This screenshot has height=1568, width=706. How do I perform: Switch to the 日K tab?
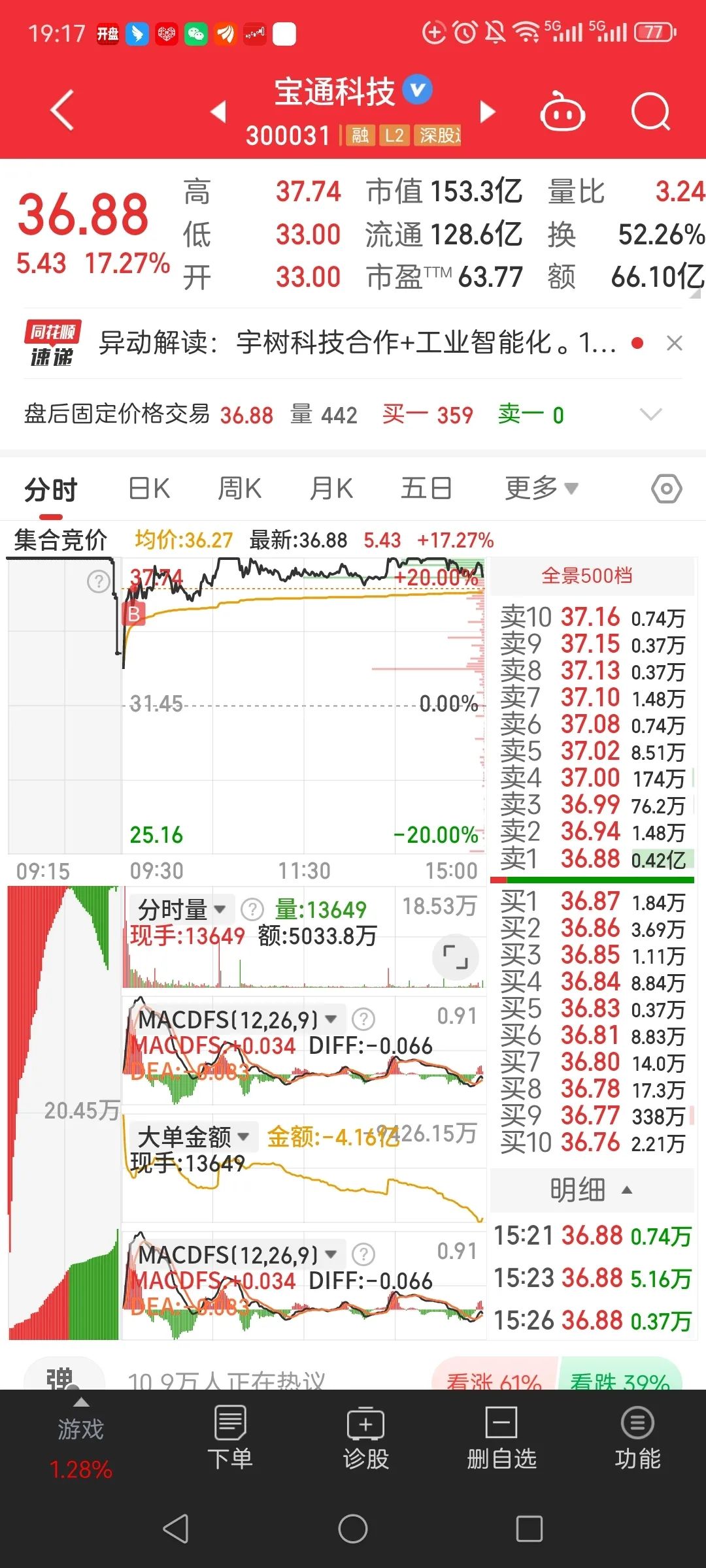(x=148, y=488)
